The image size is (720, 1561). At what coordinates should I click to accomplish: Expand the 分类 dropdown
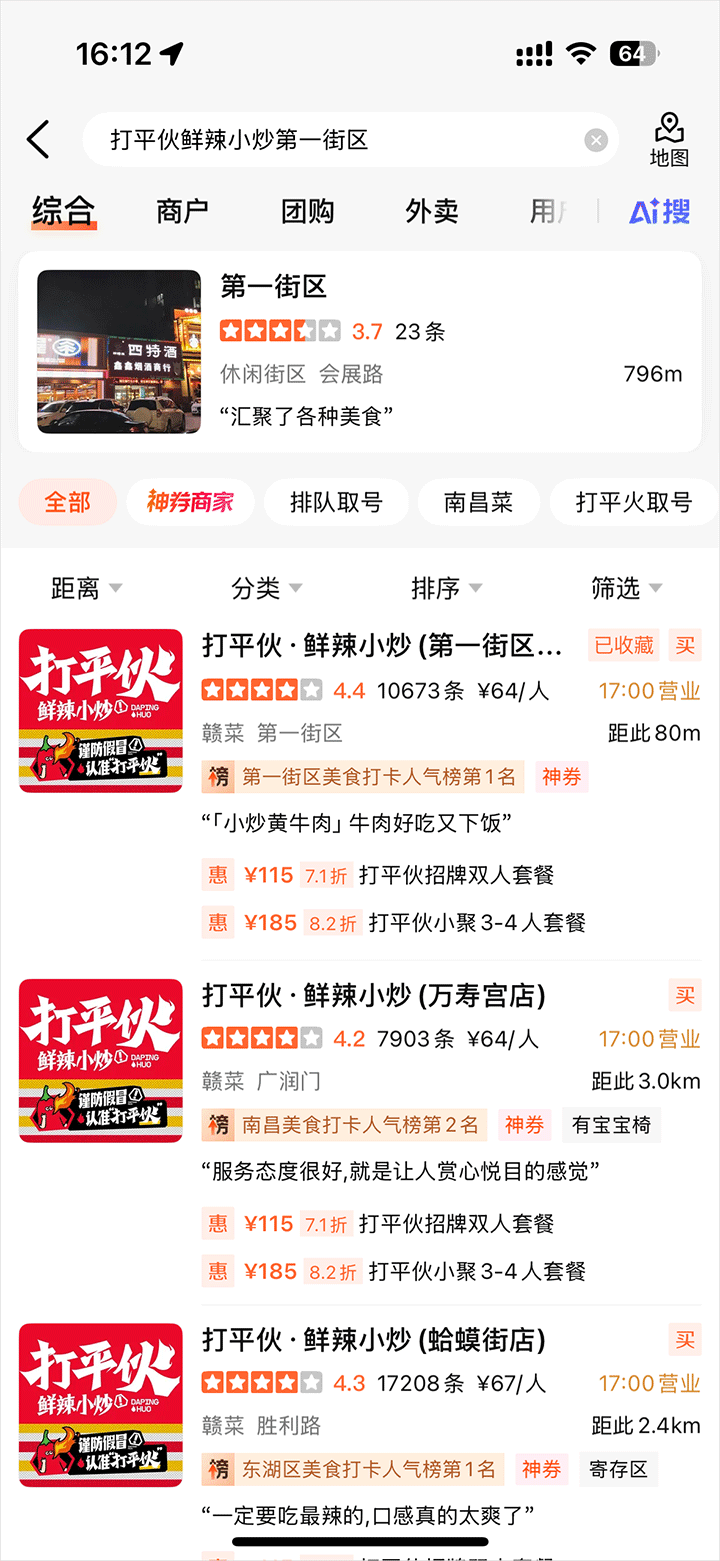click(x=266, y=589)
